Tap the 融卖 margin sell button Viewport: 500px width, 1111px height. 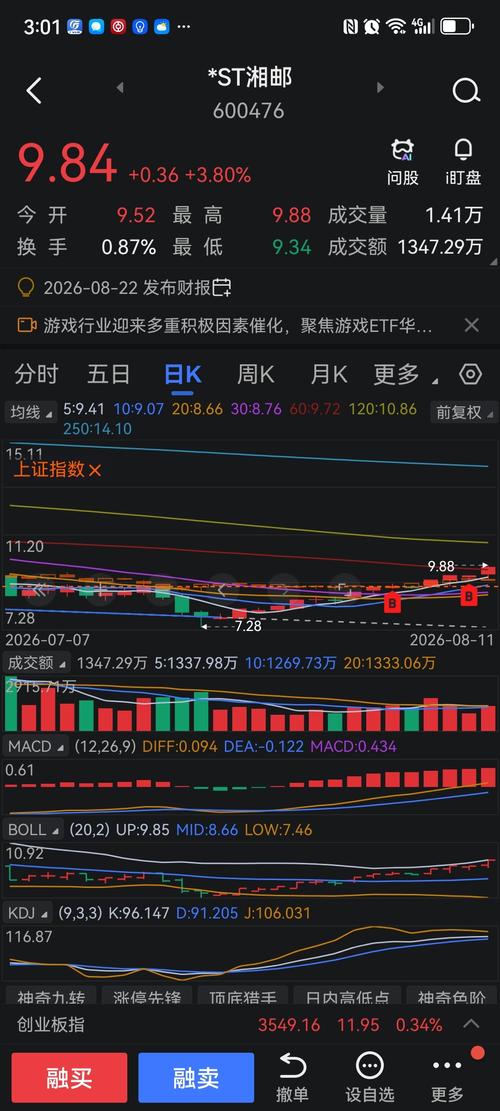point(196,1077)
